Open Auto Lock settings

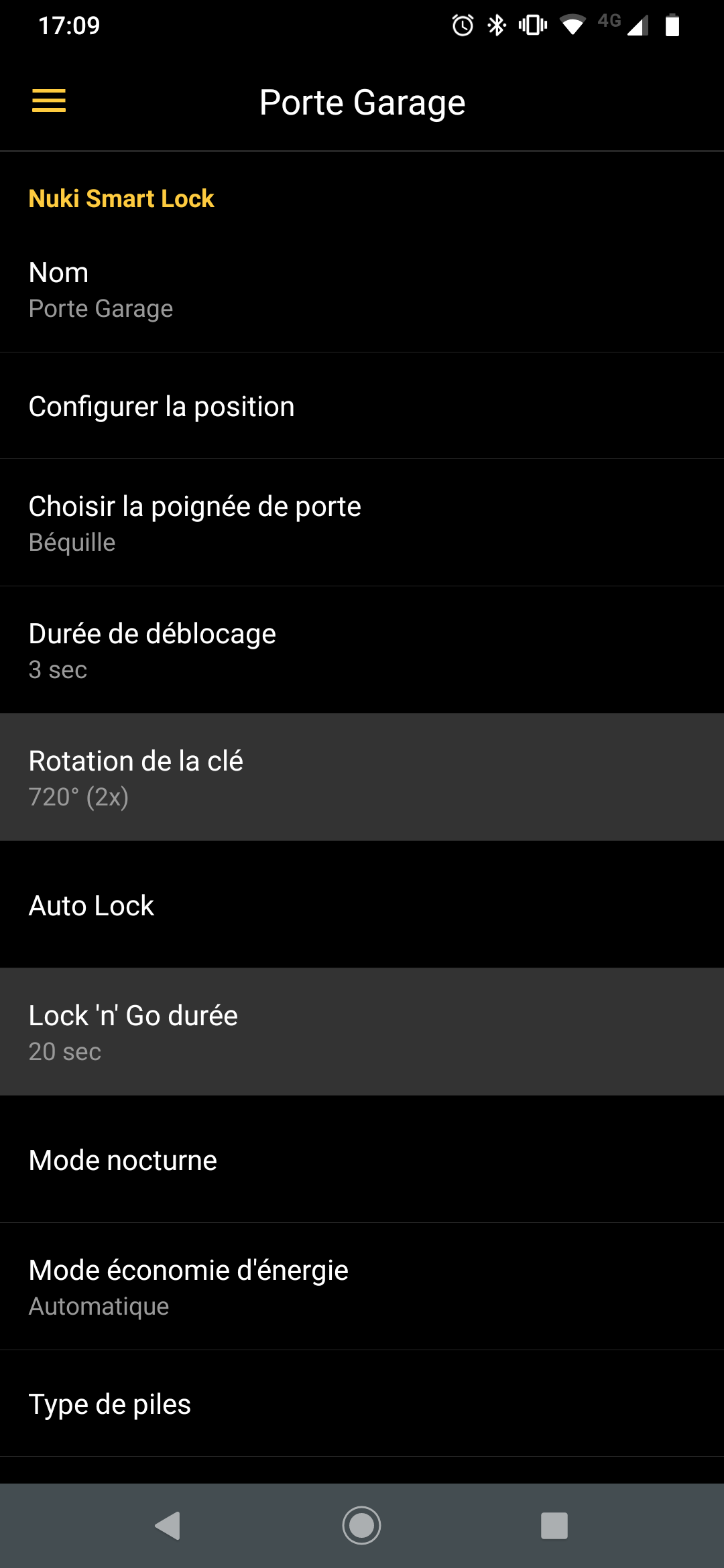[x=362, y=905]
